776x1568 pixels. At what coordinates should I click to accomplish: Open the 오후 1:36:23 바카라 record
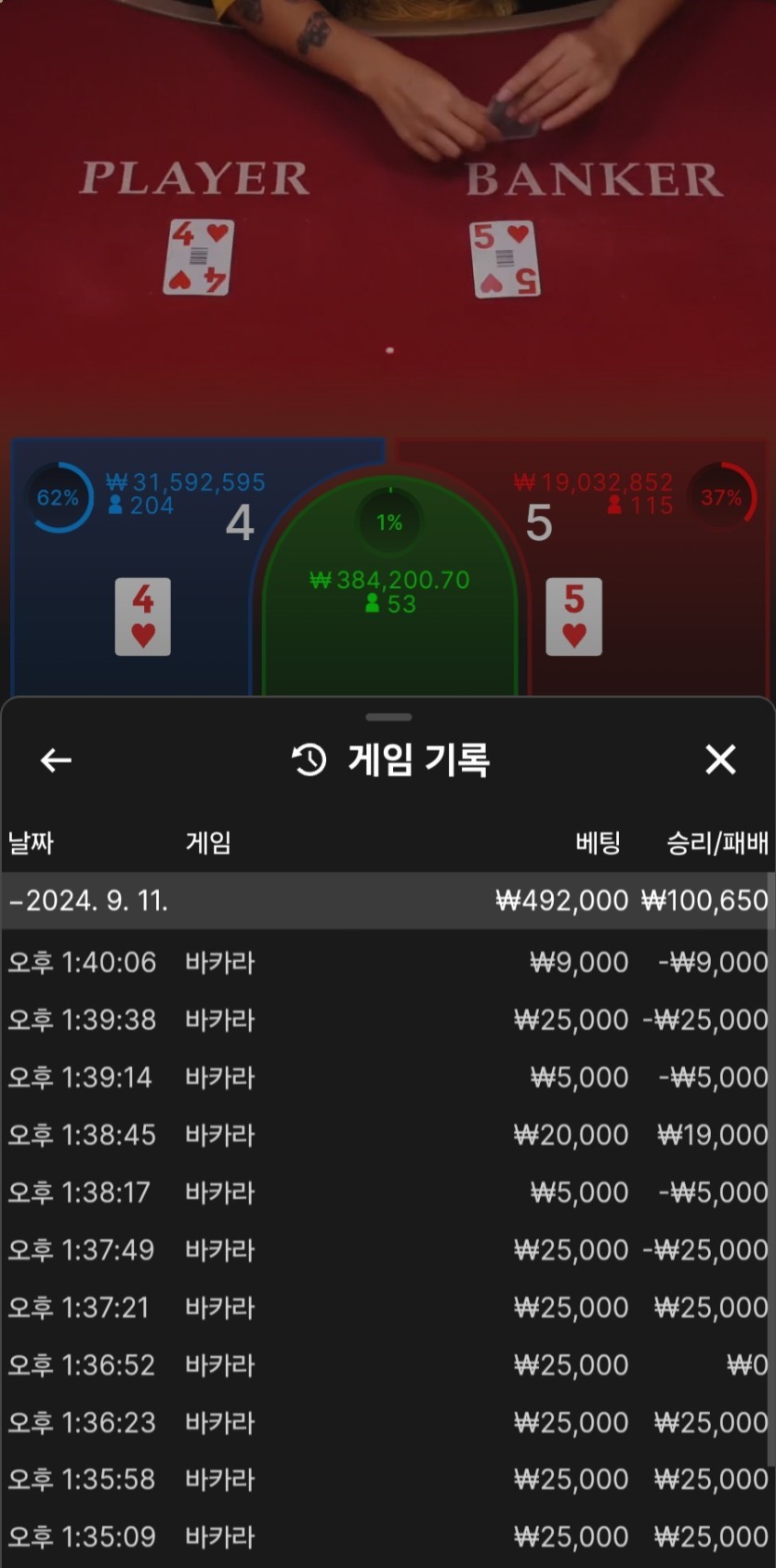(387, 1423)
